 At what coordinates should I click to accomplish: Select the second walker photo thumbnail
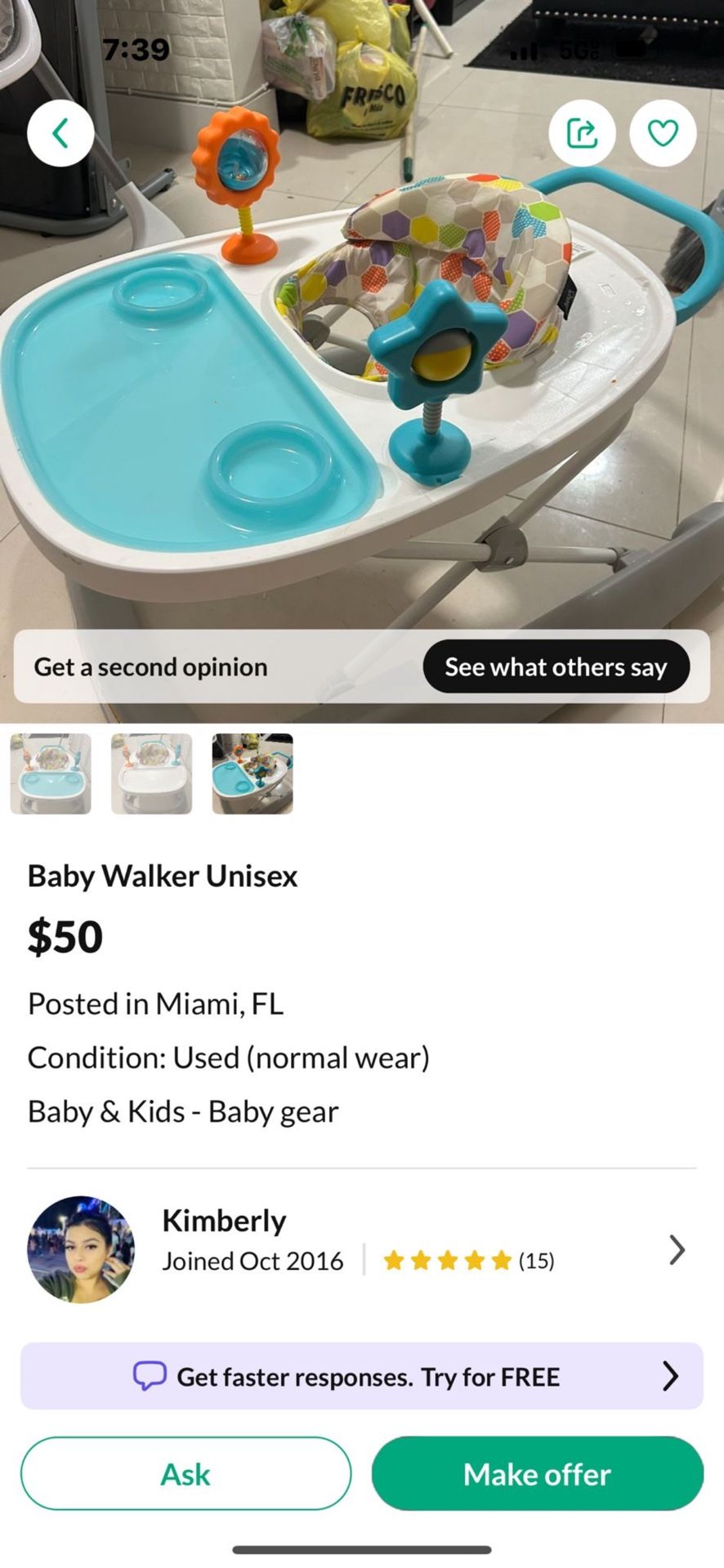tap(151, 773)
